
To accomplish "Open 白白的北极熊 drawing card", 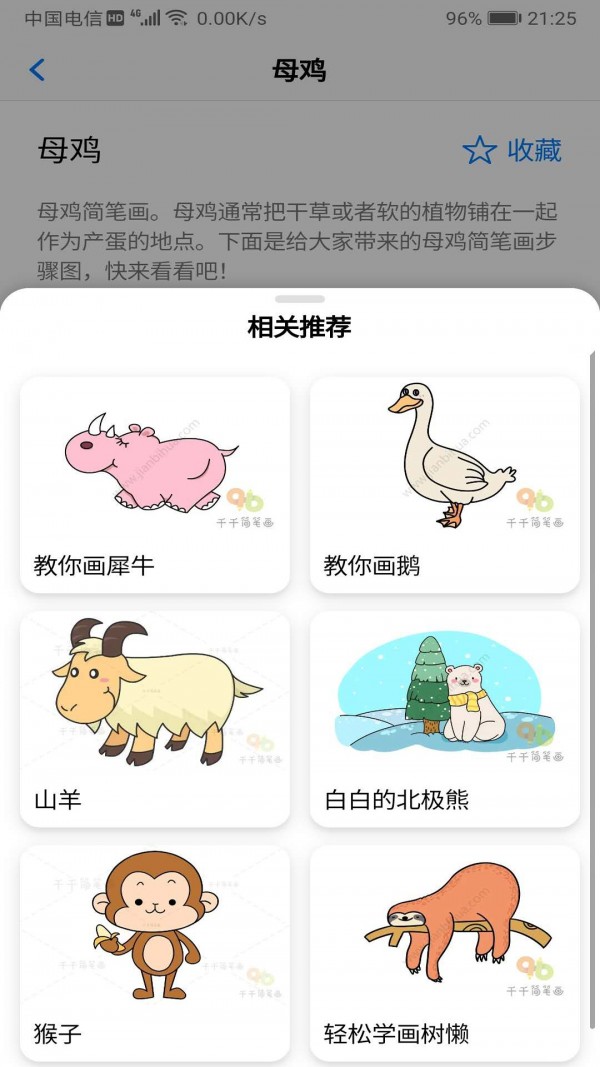I will click(x=445, y=719).
